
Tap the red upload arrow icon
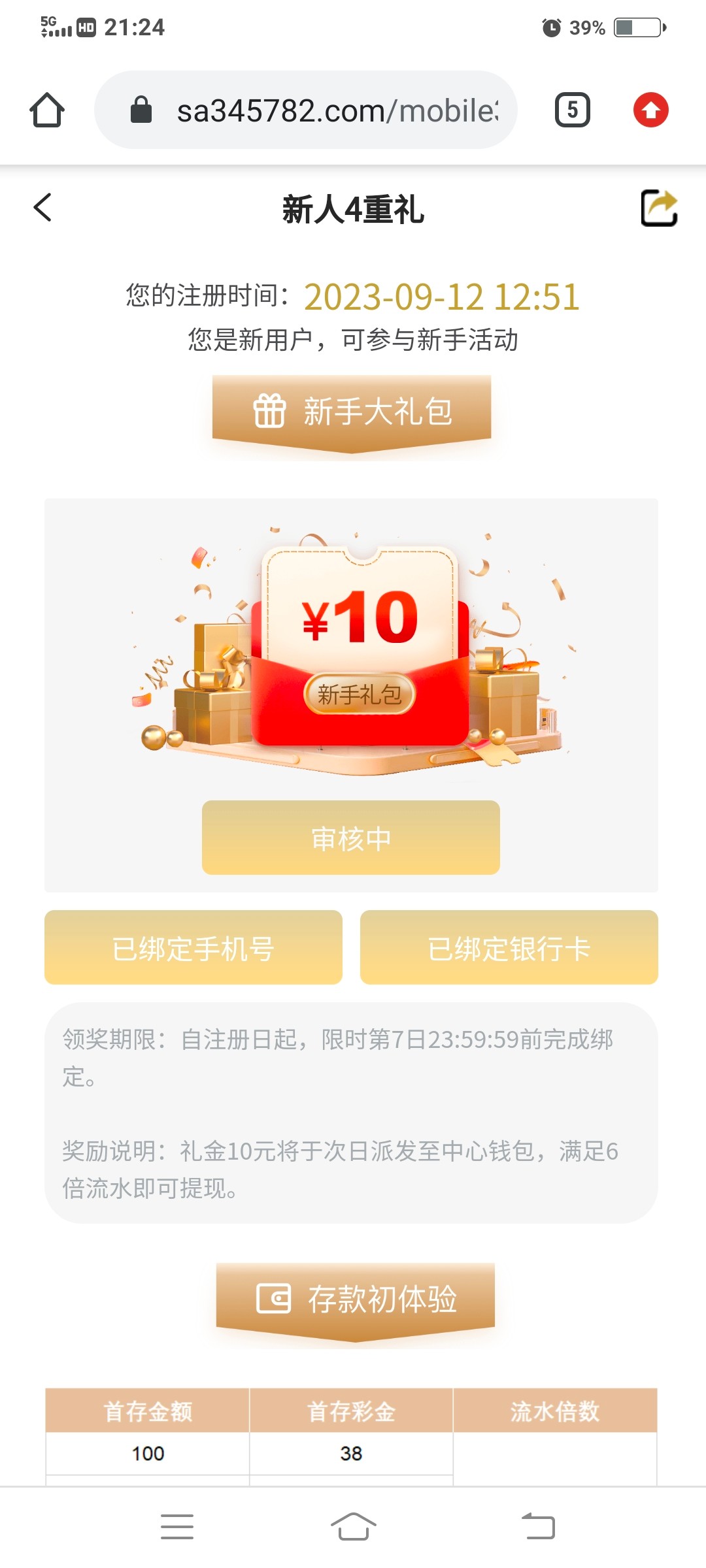coord(650,110)
